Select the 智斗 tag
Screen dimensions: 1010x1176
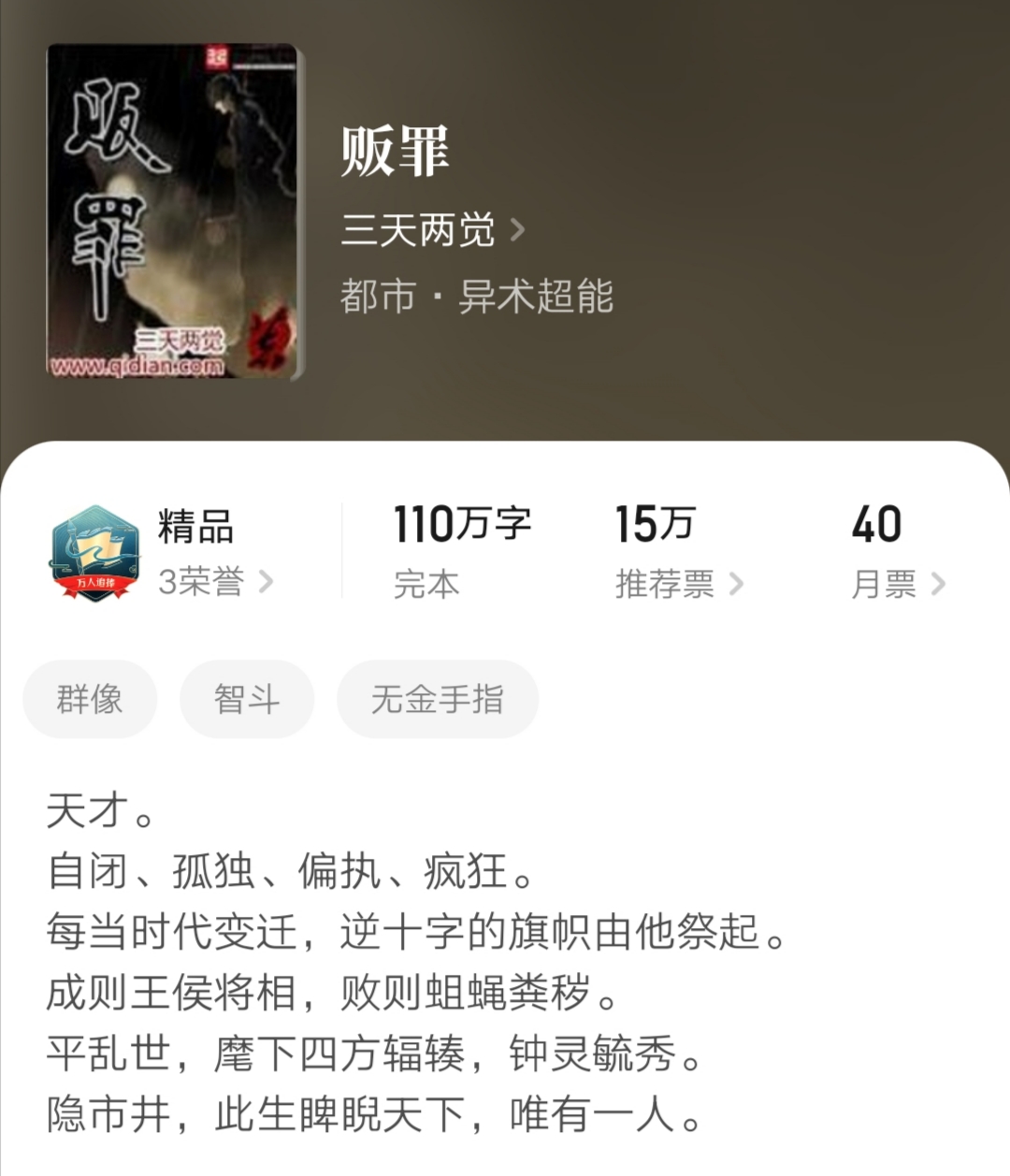click(x=247, y=699)
